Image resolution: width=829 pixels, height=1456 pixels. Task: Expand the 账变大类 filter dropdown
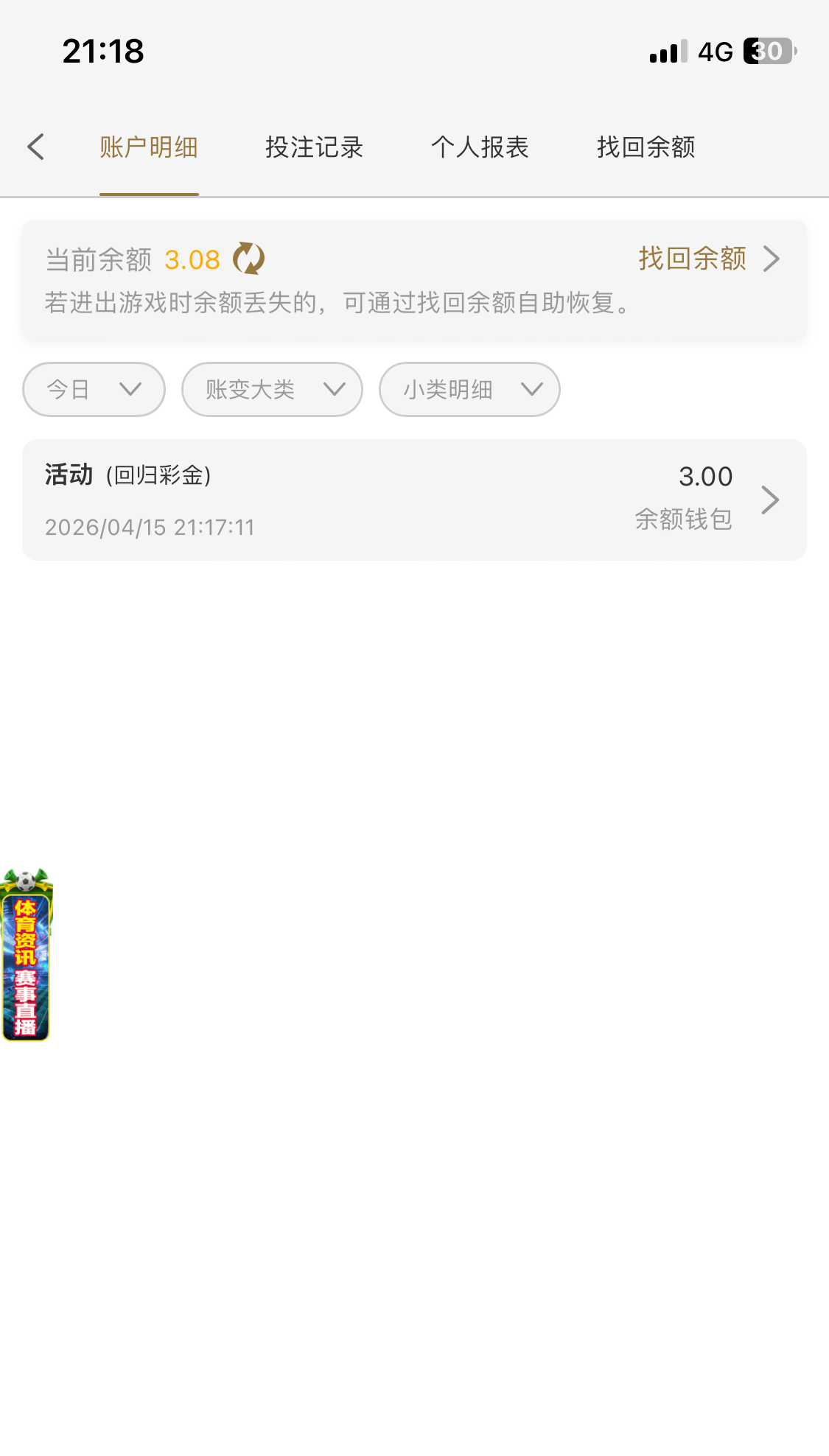(x=272, y=389)
